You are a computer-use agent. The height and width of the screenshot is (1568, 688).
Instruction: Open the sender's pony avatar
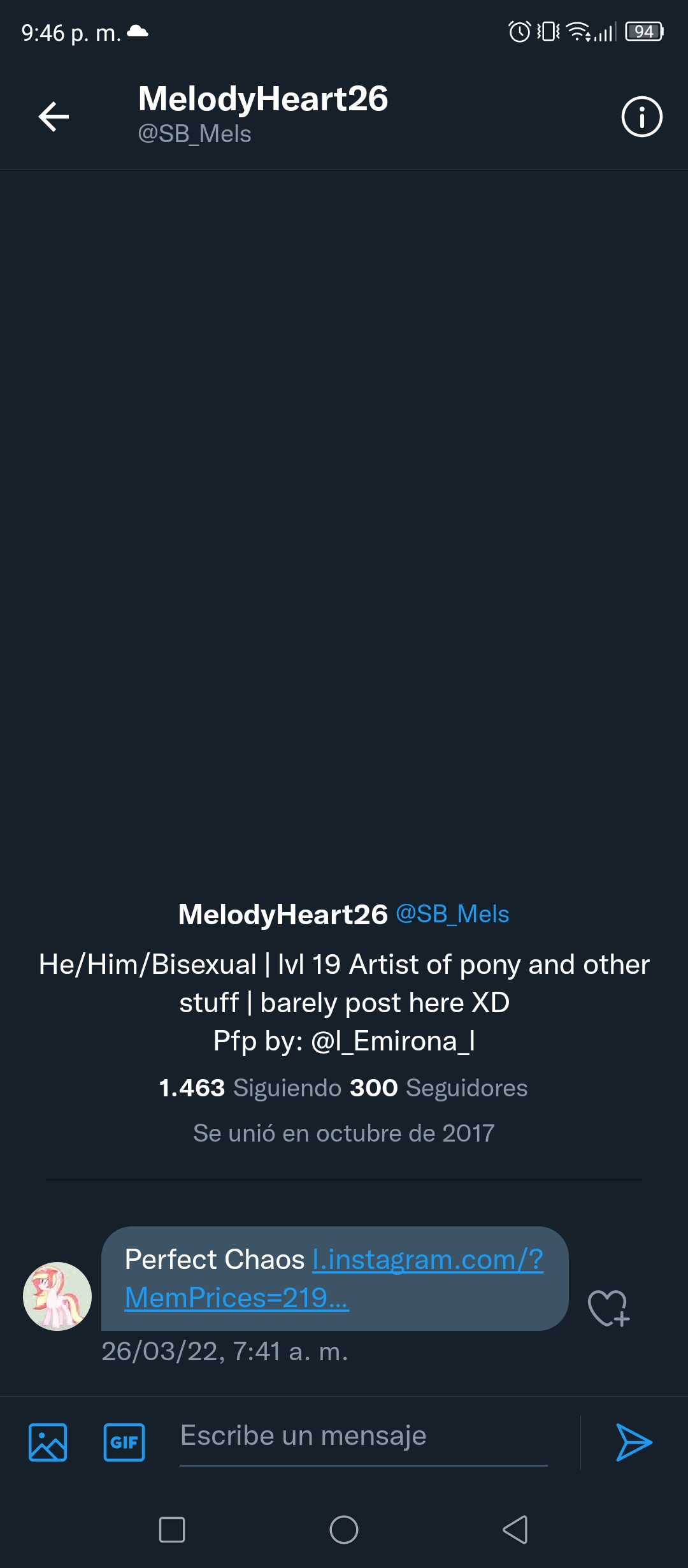(57, 1296)
